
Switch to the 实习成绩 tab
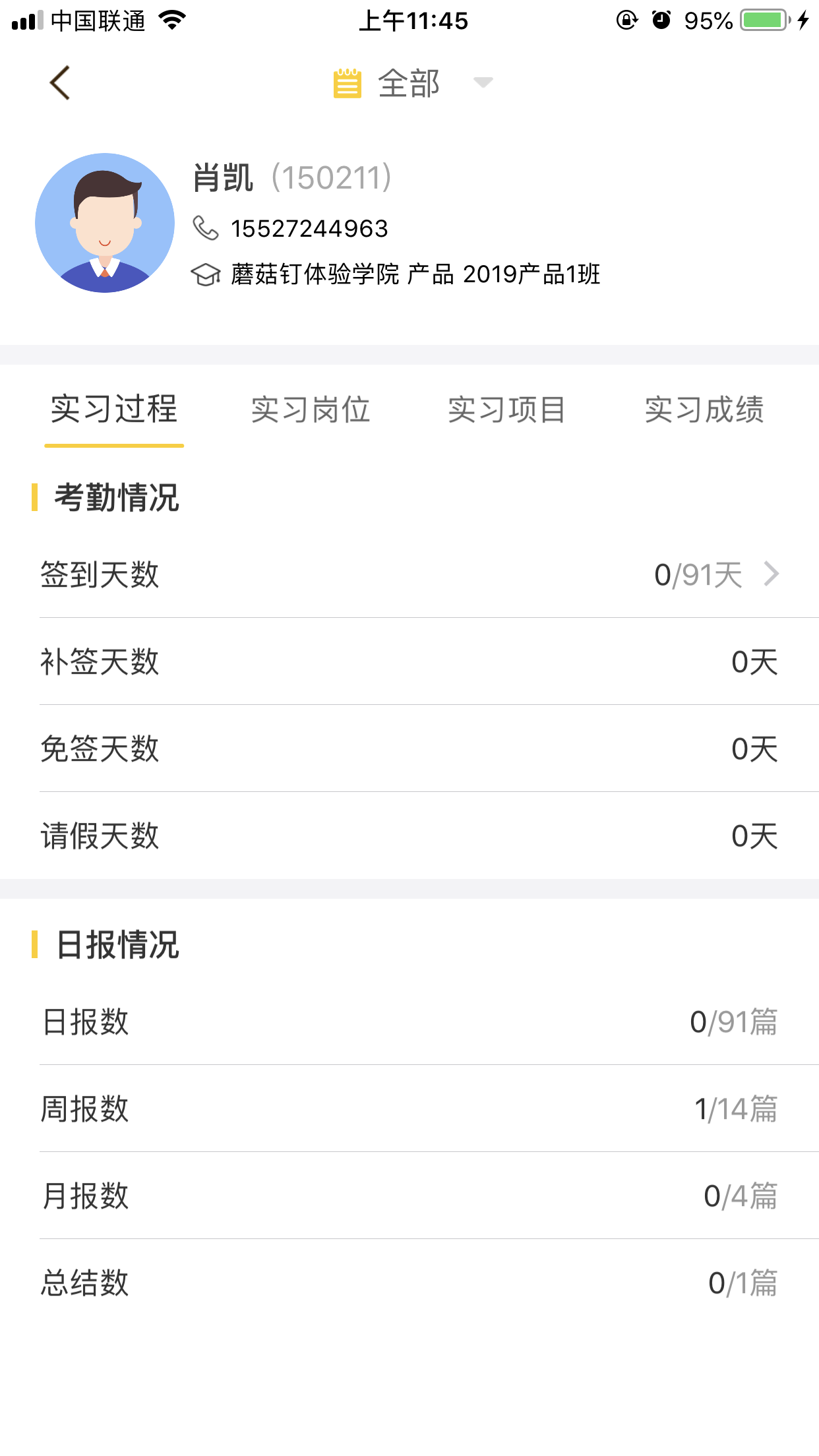[704, 409]
